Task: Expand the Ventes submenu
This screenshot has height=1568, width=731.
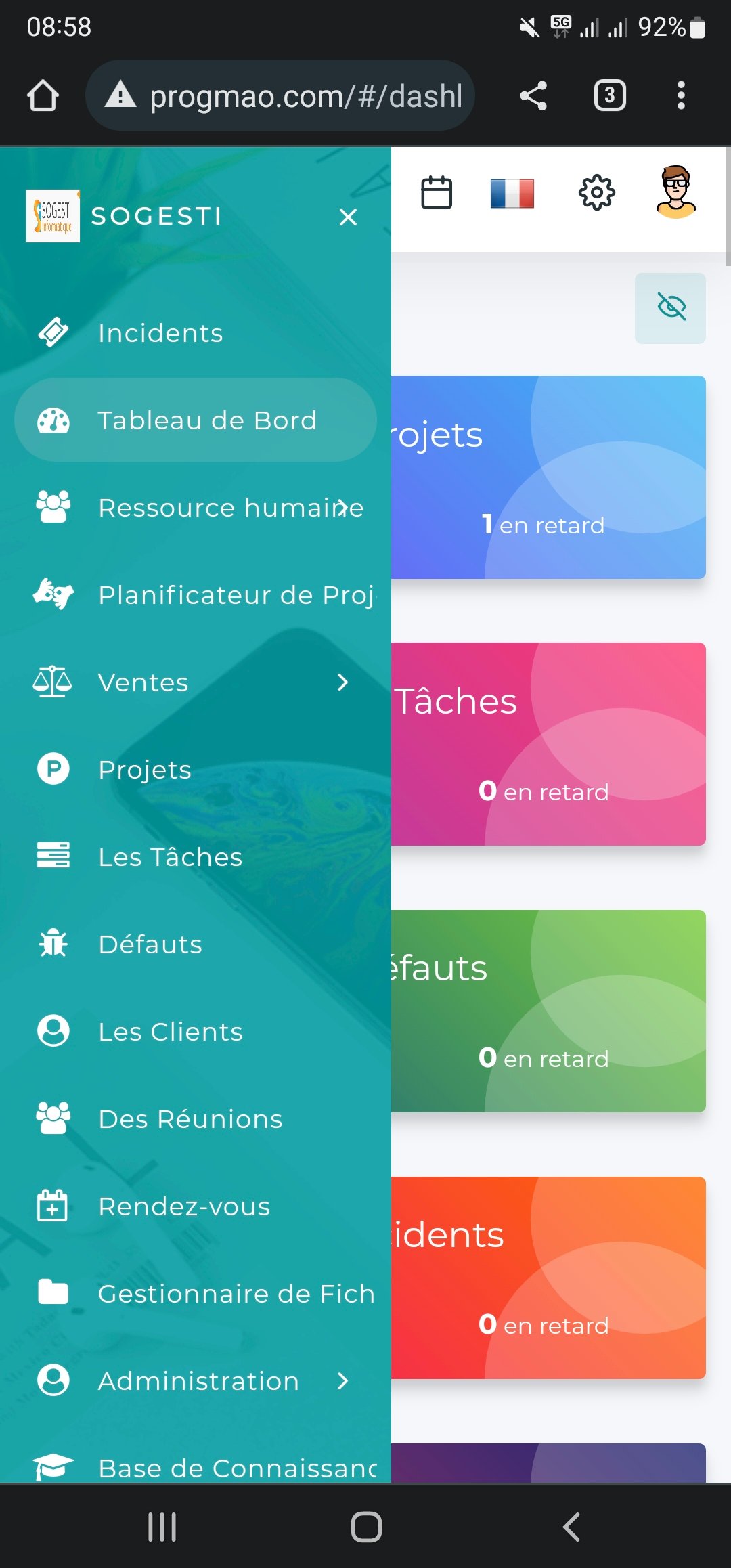Action: 196,682
